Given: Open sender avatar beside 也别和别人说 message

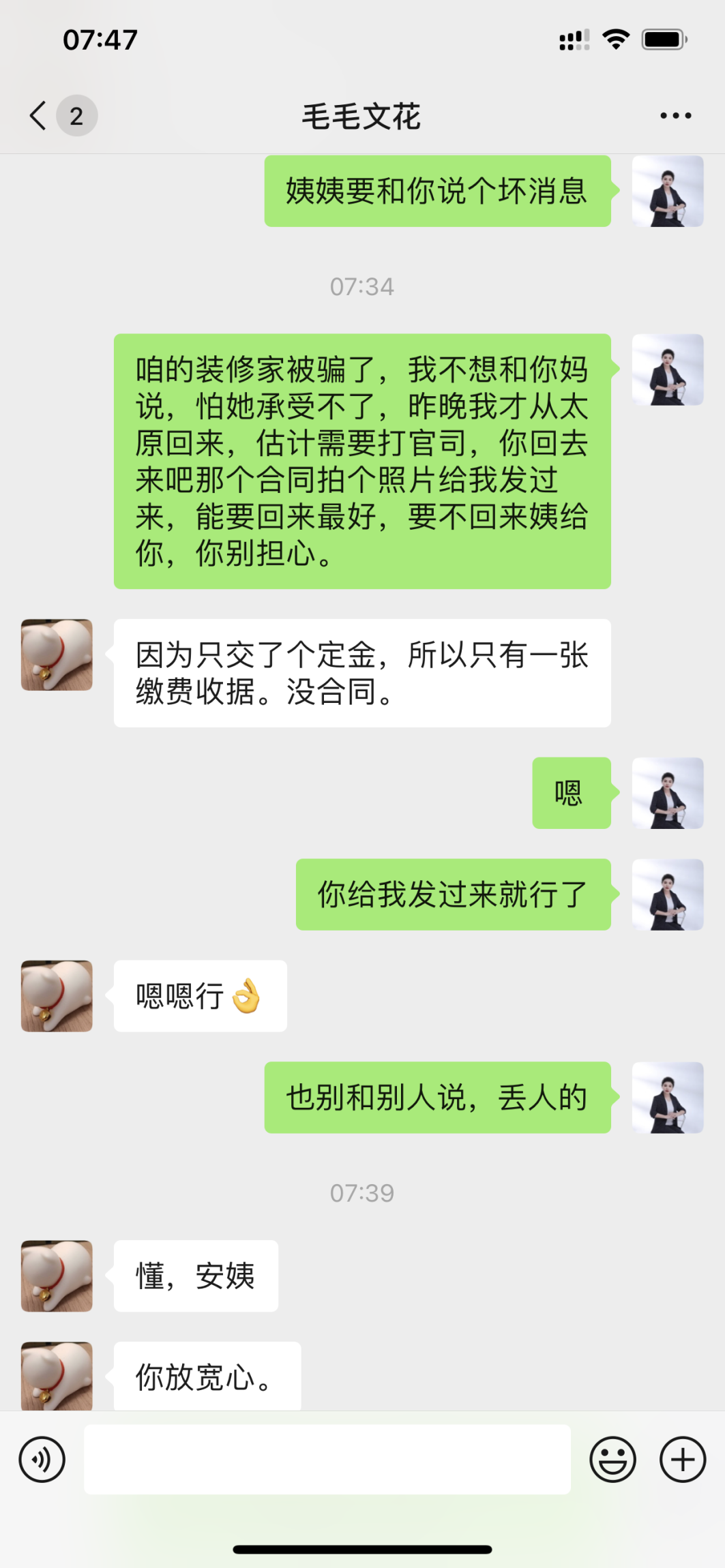Looking at the screenshot, I should [x=667, y=1097].
